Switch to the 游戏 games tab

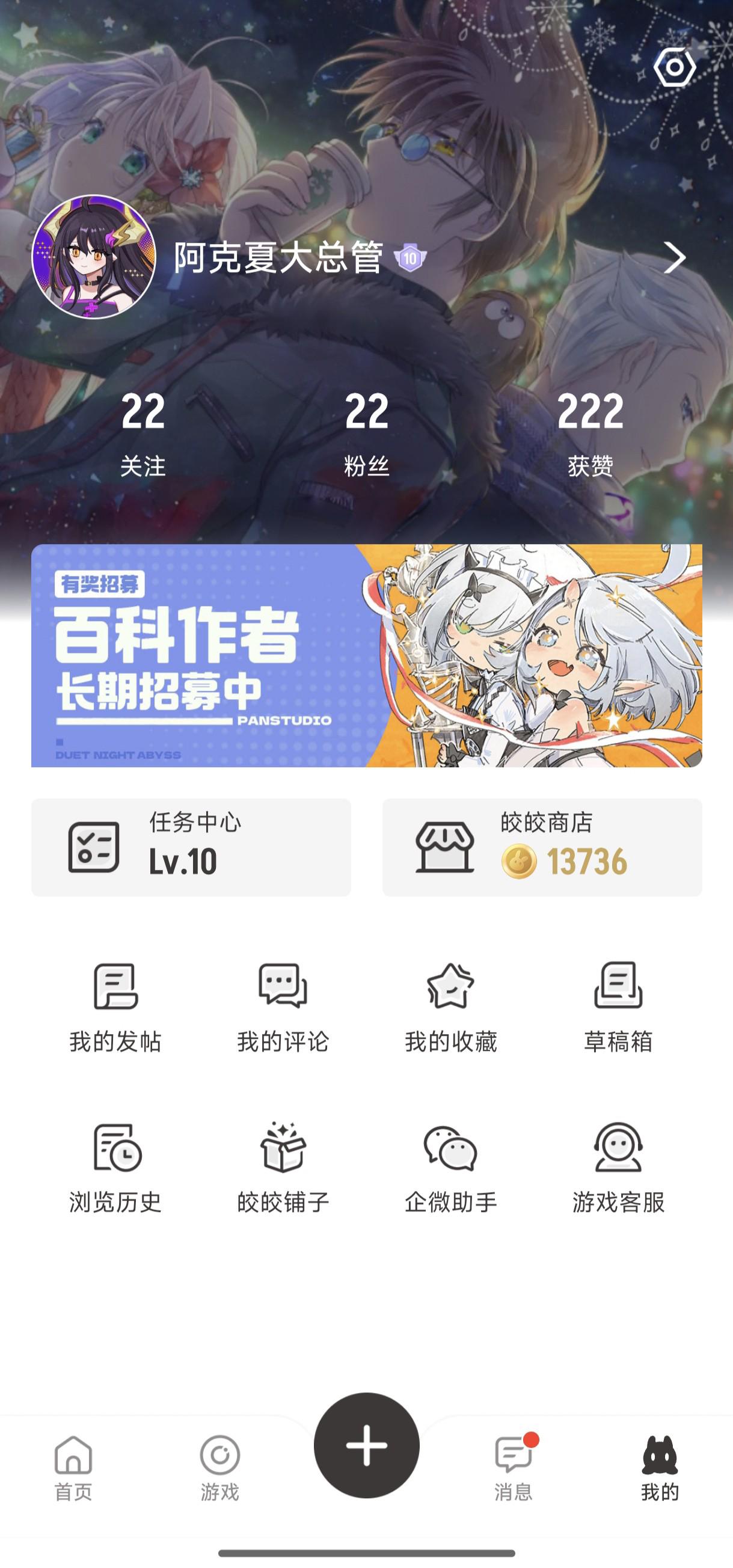coord(219,1468)
